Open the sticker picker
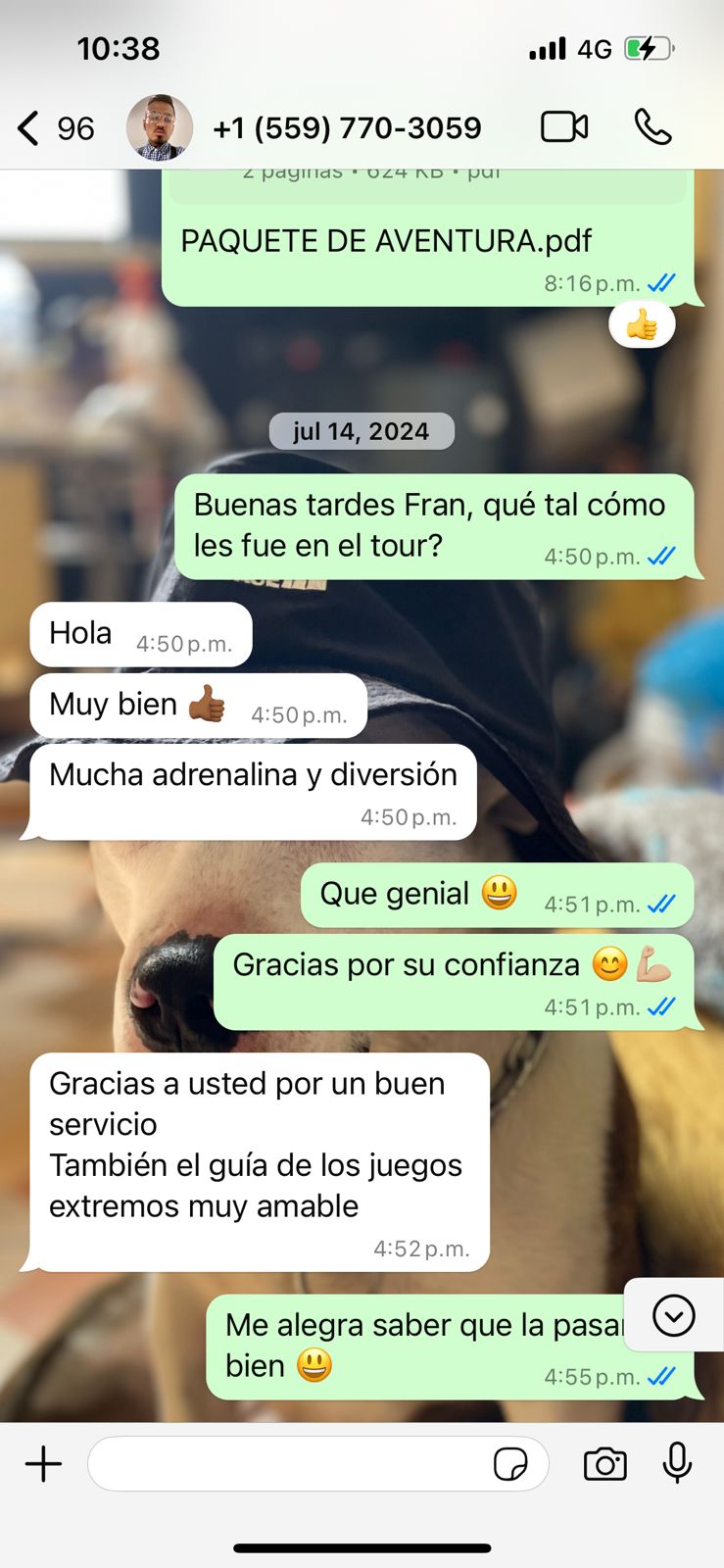This screenshot has height=1568, width=724. pos(510,1464)
